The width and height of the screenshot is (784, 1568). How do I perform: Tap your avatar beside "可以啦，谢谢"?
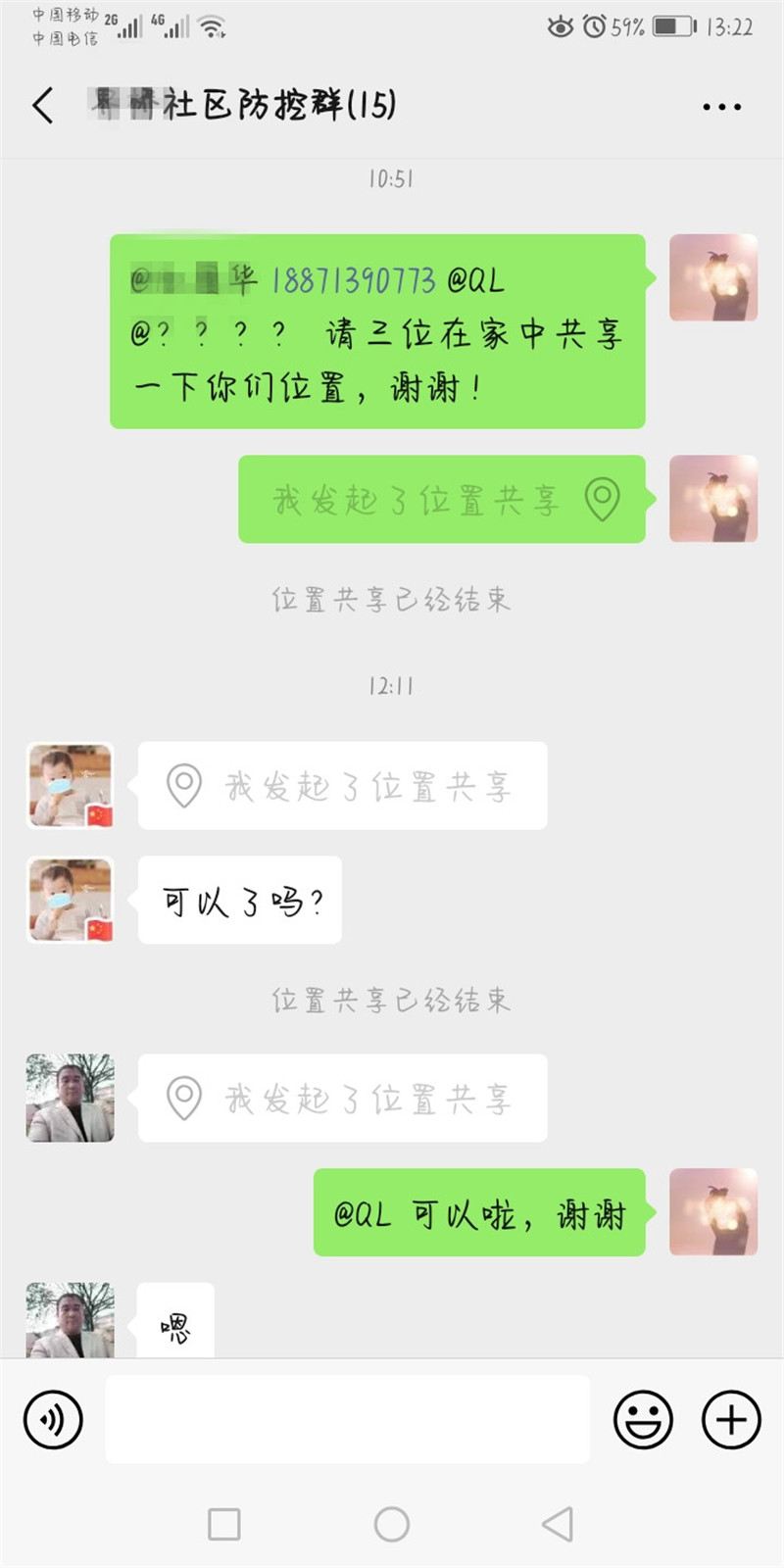click(x=712, y=1212)
